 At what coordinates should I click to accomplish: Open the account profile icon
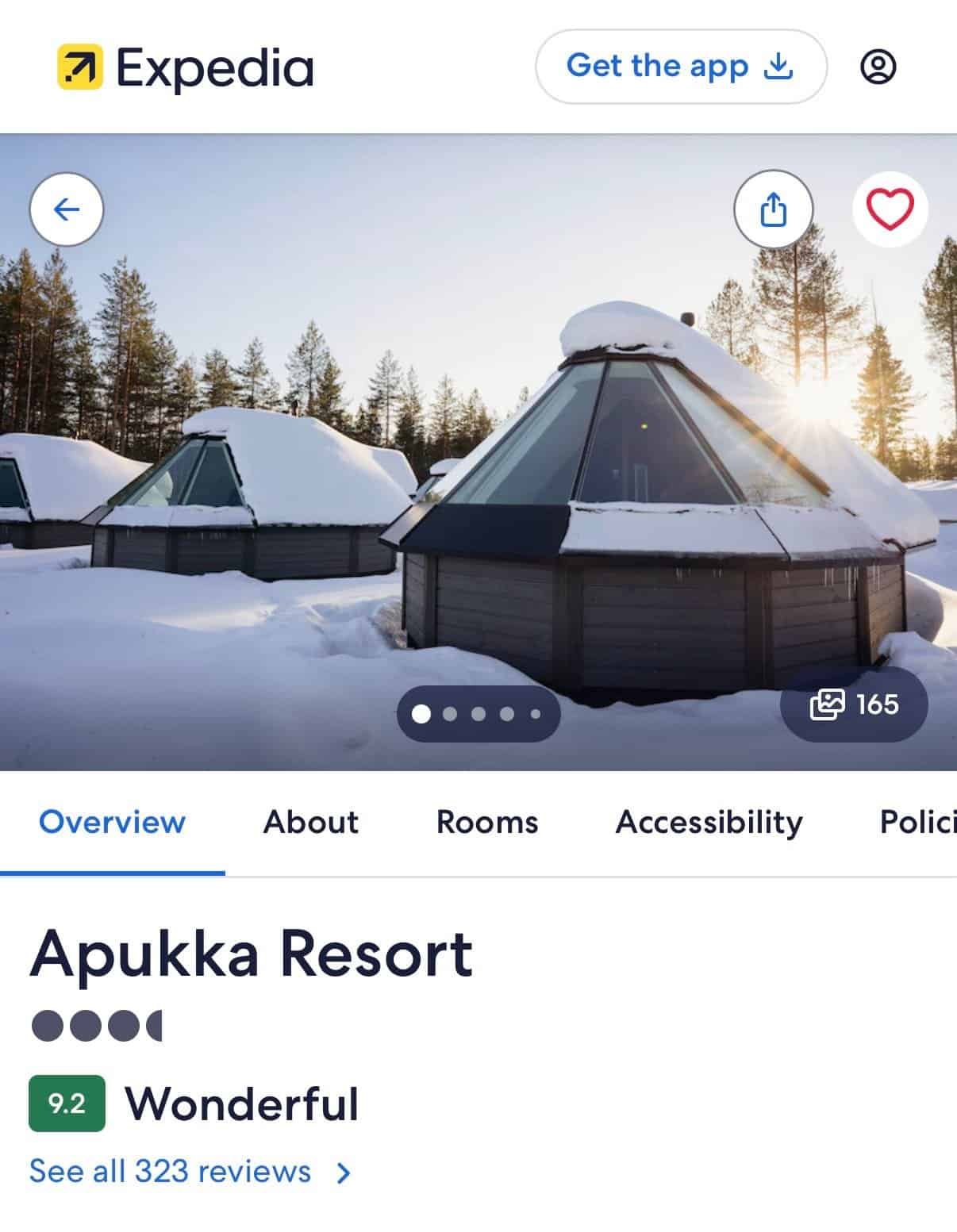(878, 67)
